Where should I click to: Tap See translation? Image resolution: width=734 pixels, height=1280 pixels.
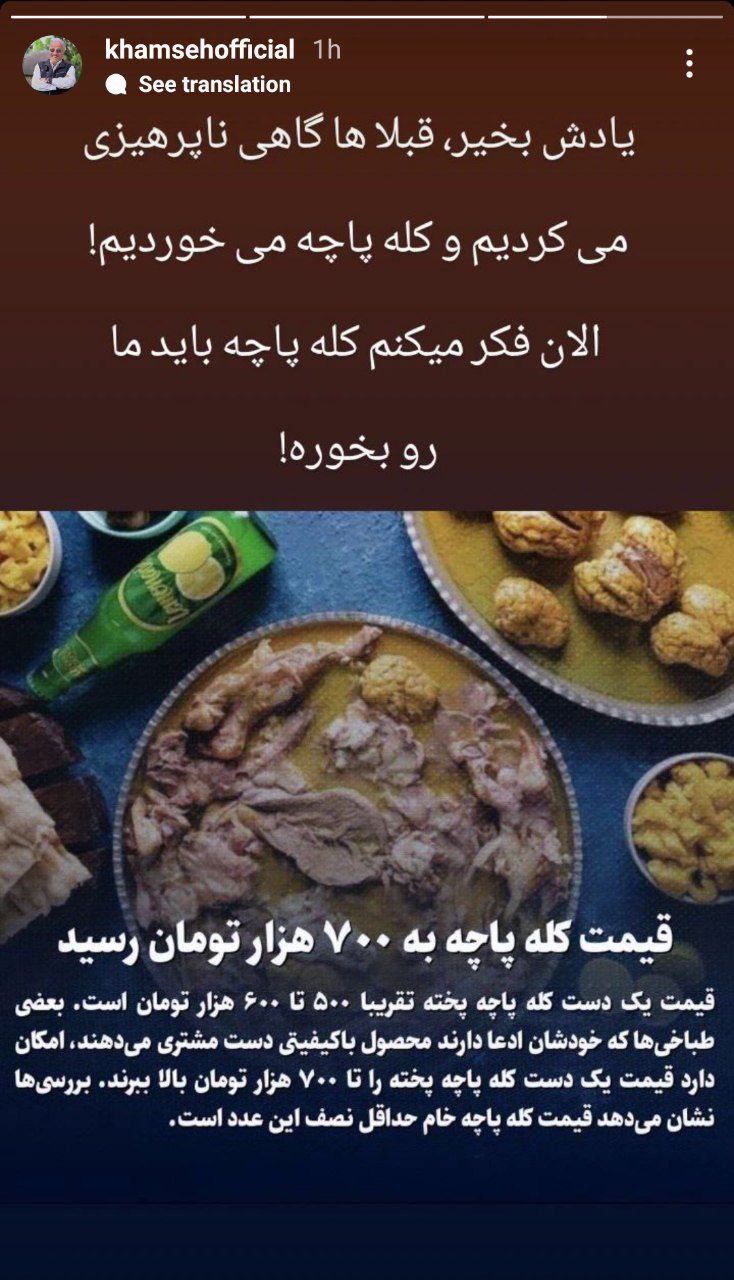213,85
